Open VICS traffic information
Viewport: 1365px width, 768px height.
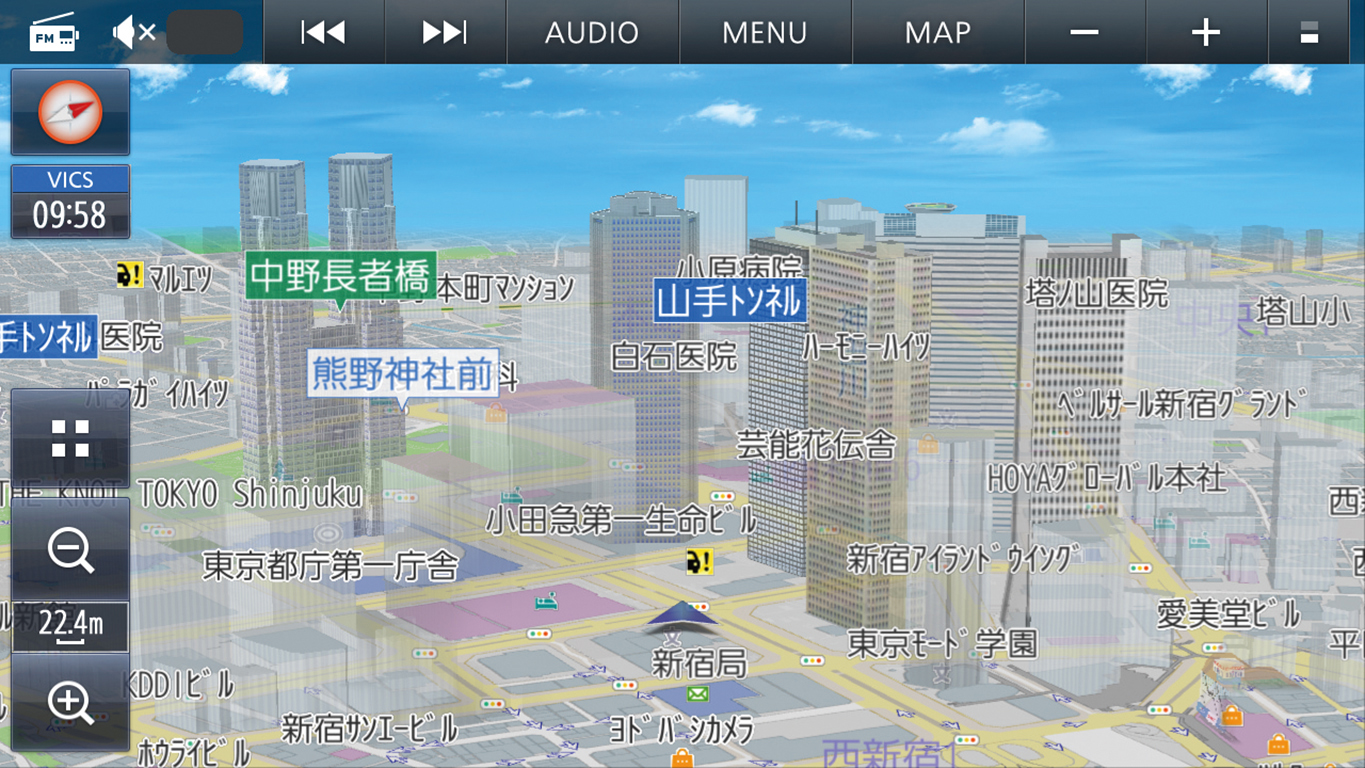click(x=70, y=201)
